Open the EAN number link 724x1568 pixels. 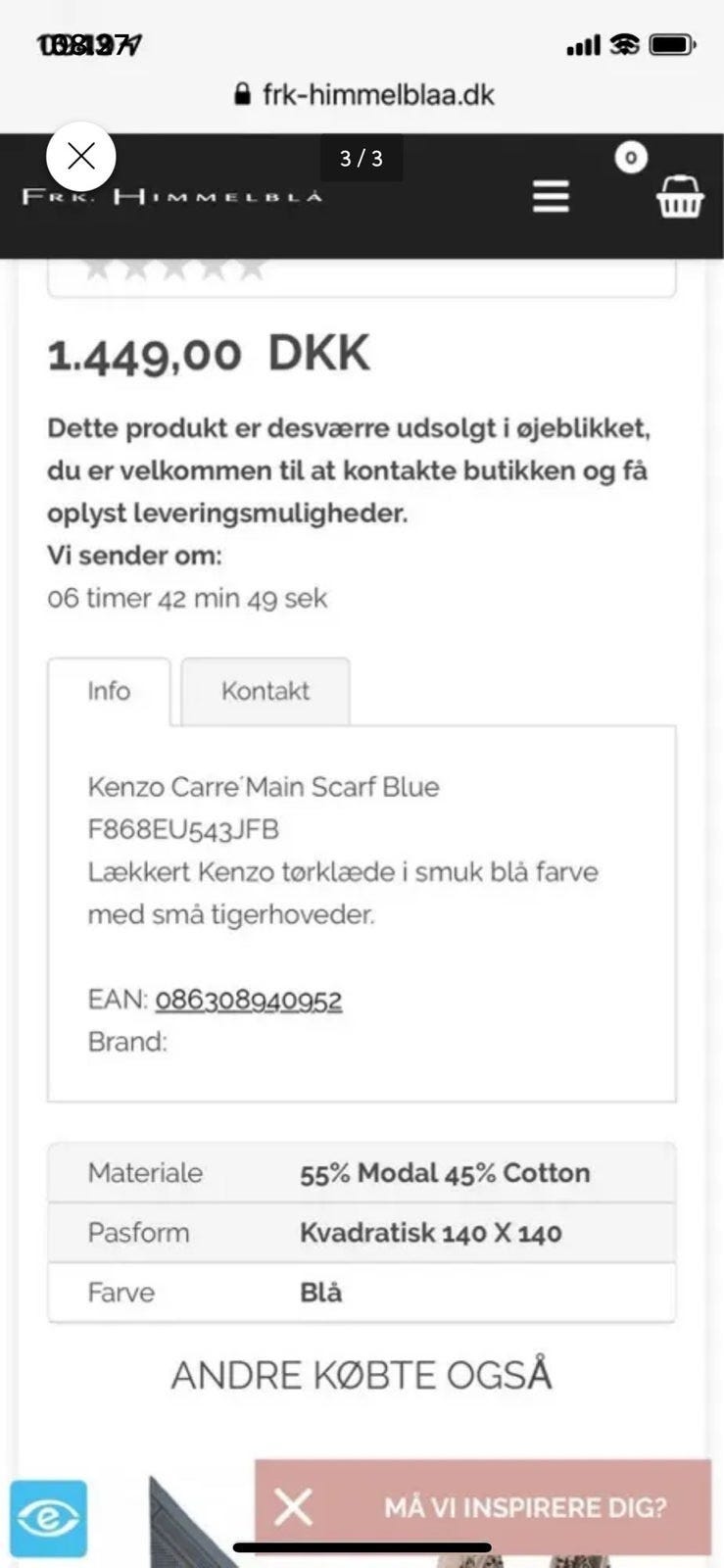(249, 1000)
